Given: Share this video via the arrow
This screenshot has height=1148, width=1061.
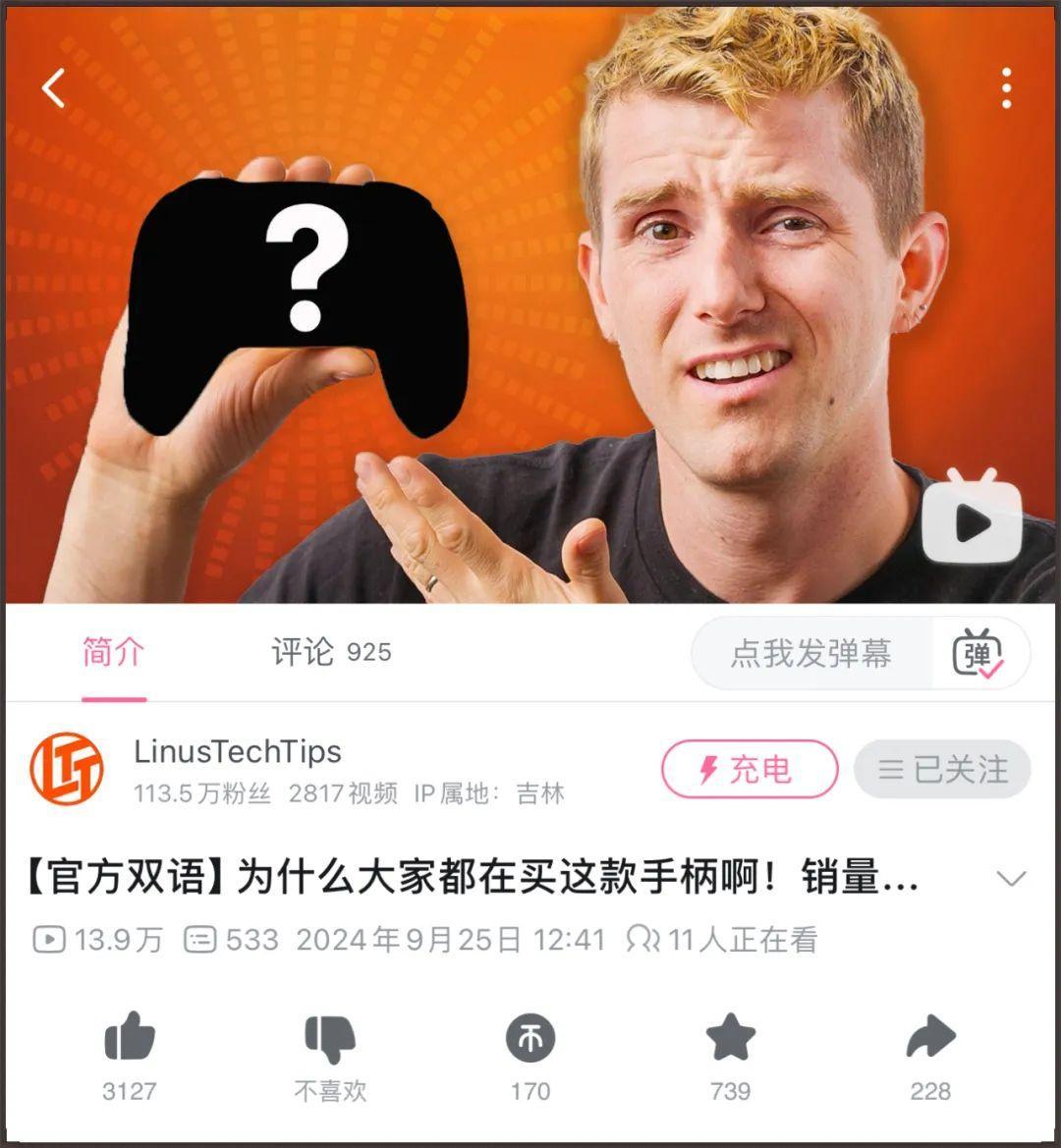Looking at the screenshot, I should click(930, 1039).
